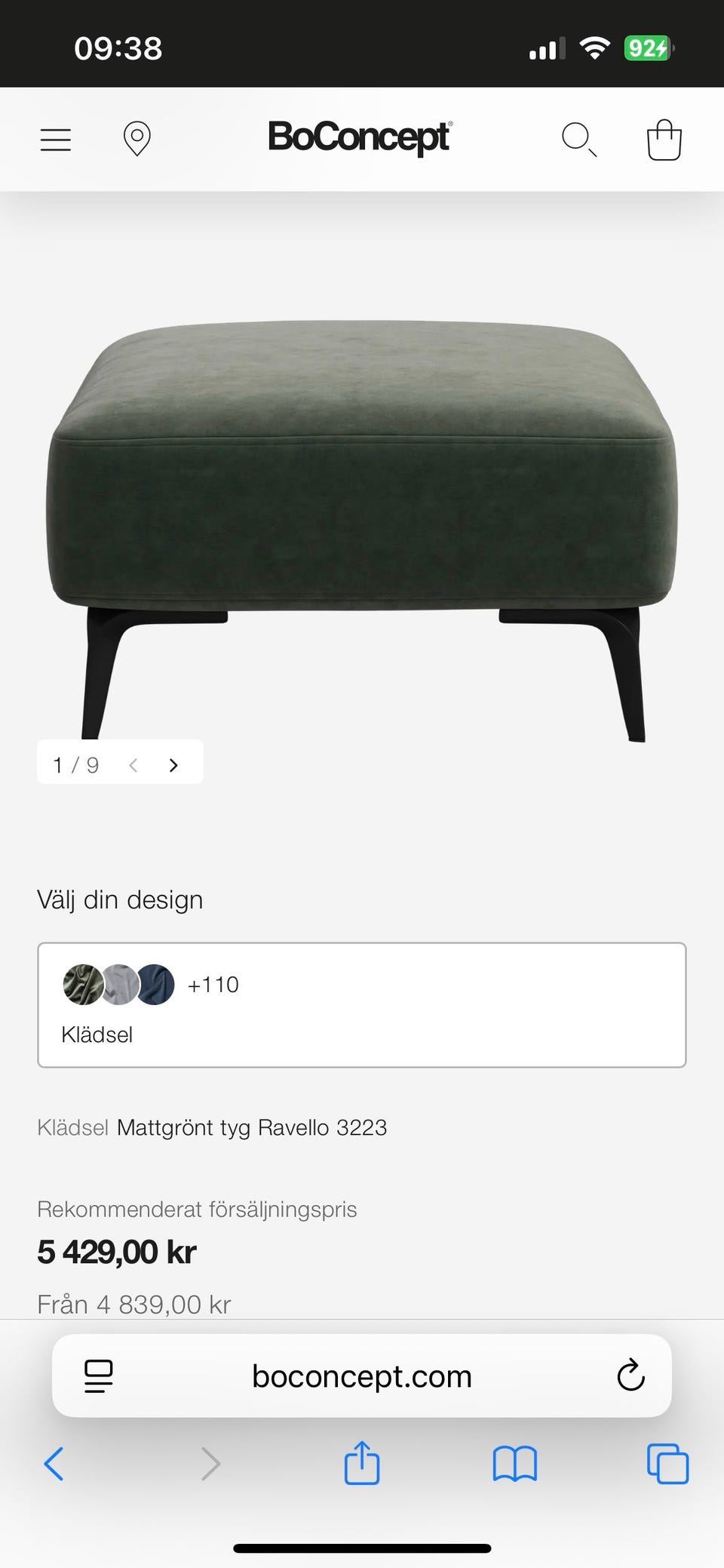This screenshot has width=724, height=1568.
Task: Open the search on BoConcept
Action: [x=578, y=139]
